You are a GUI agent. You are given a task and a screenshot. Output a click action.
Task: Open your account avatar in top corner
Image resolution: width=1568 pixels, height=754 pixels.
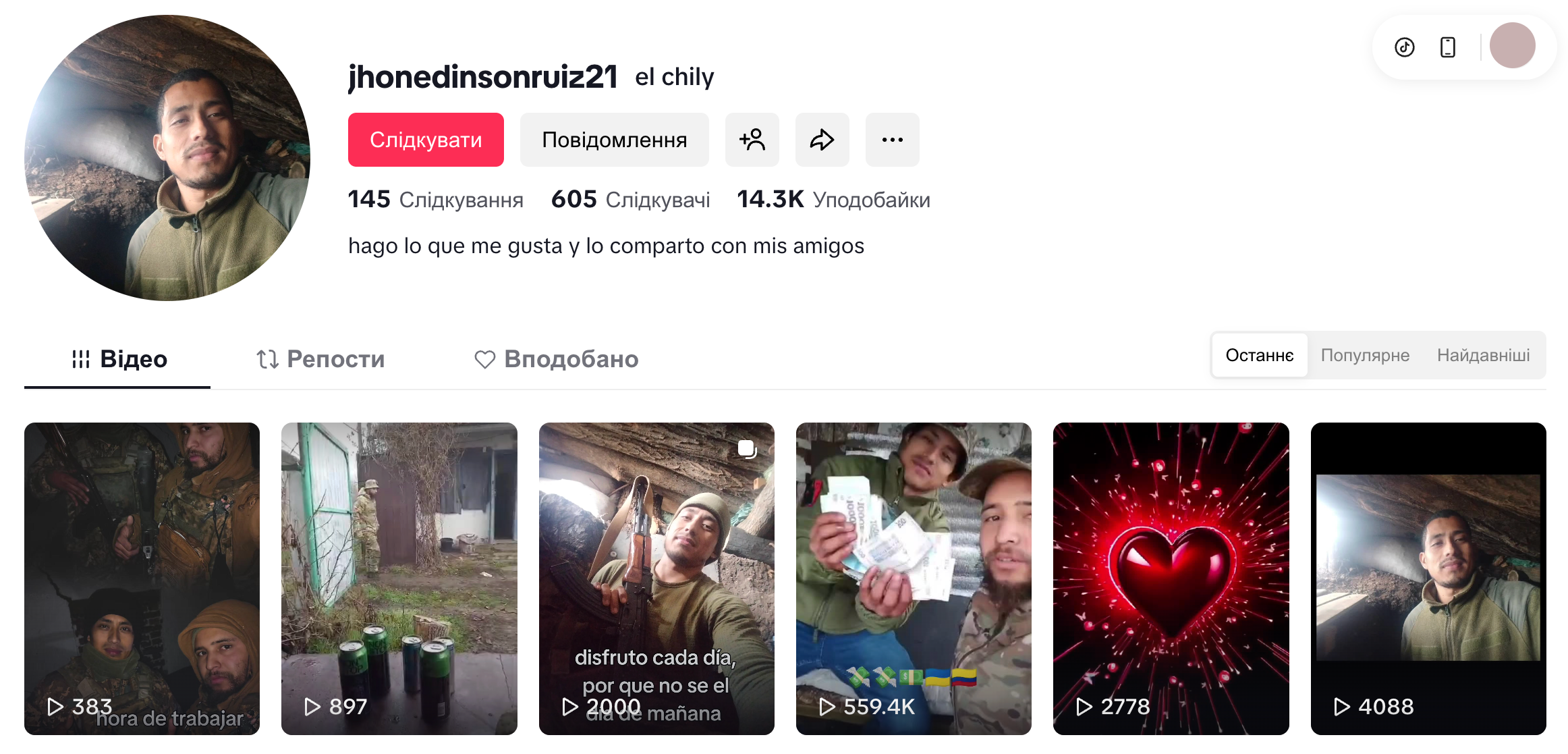point(1512,46)
